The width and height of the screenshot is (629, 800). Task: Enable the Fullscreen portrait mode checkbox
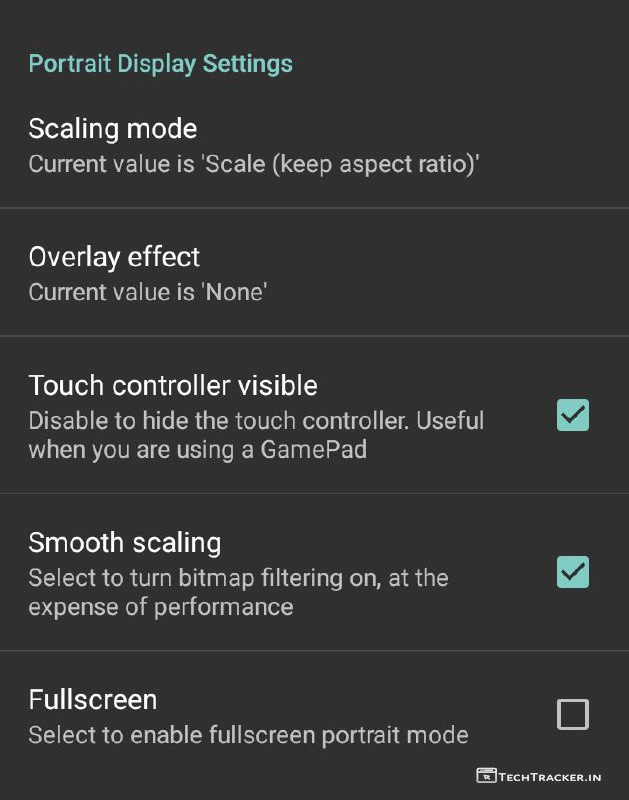[x=573, y=715]
